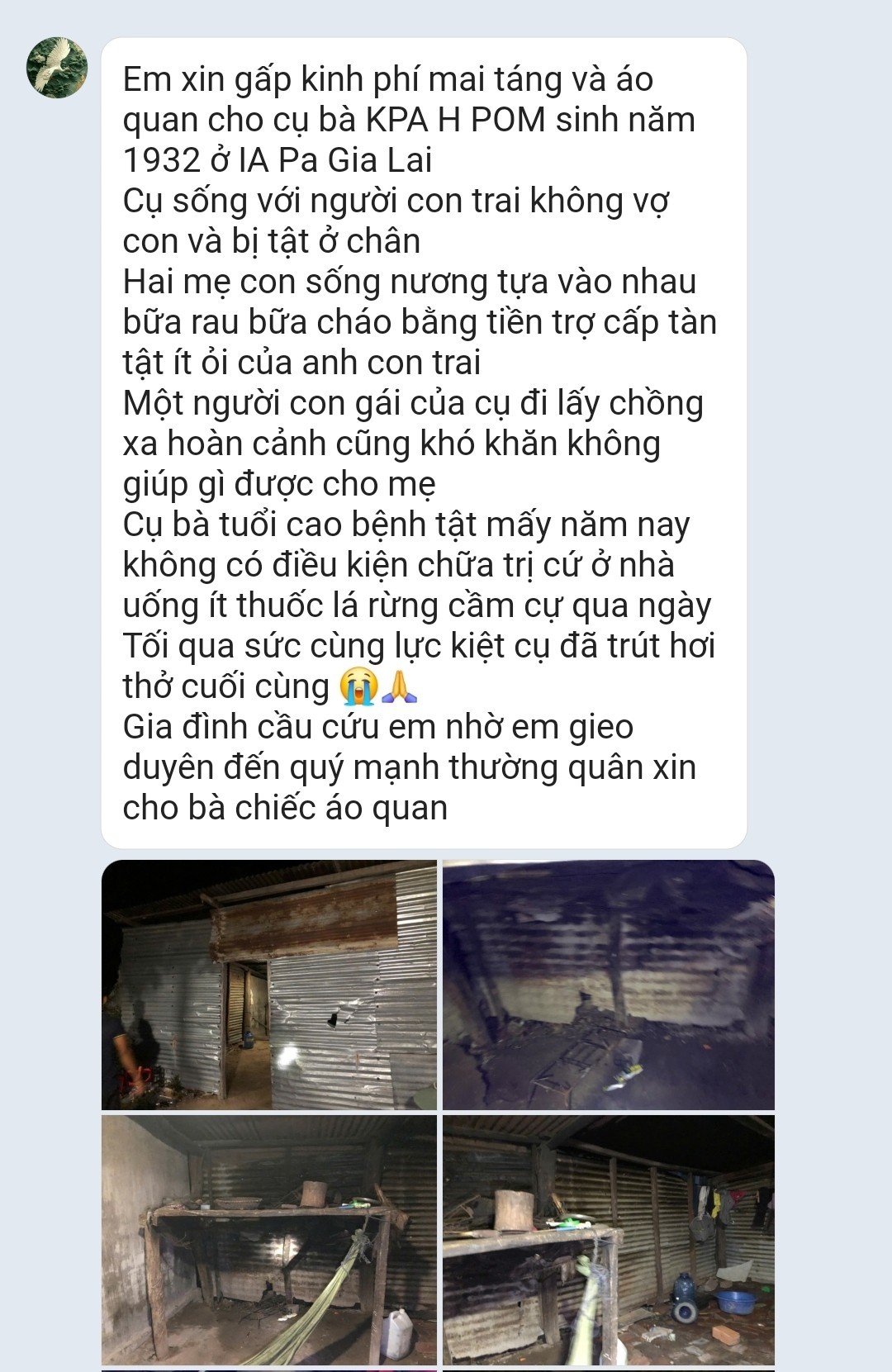Open the photo showing the blue basin

click(609, 1239)
